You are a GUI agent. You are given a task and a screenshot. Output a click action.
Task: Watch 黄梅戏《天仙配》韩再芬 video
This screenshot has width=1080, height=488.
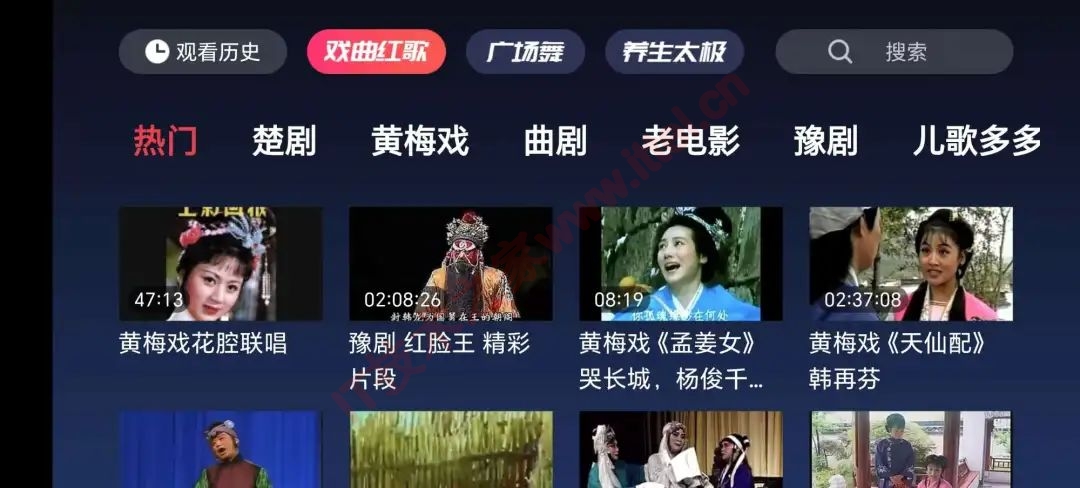(910, 264)
